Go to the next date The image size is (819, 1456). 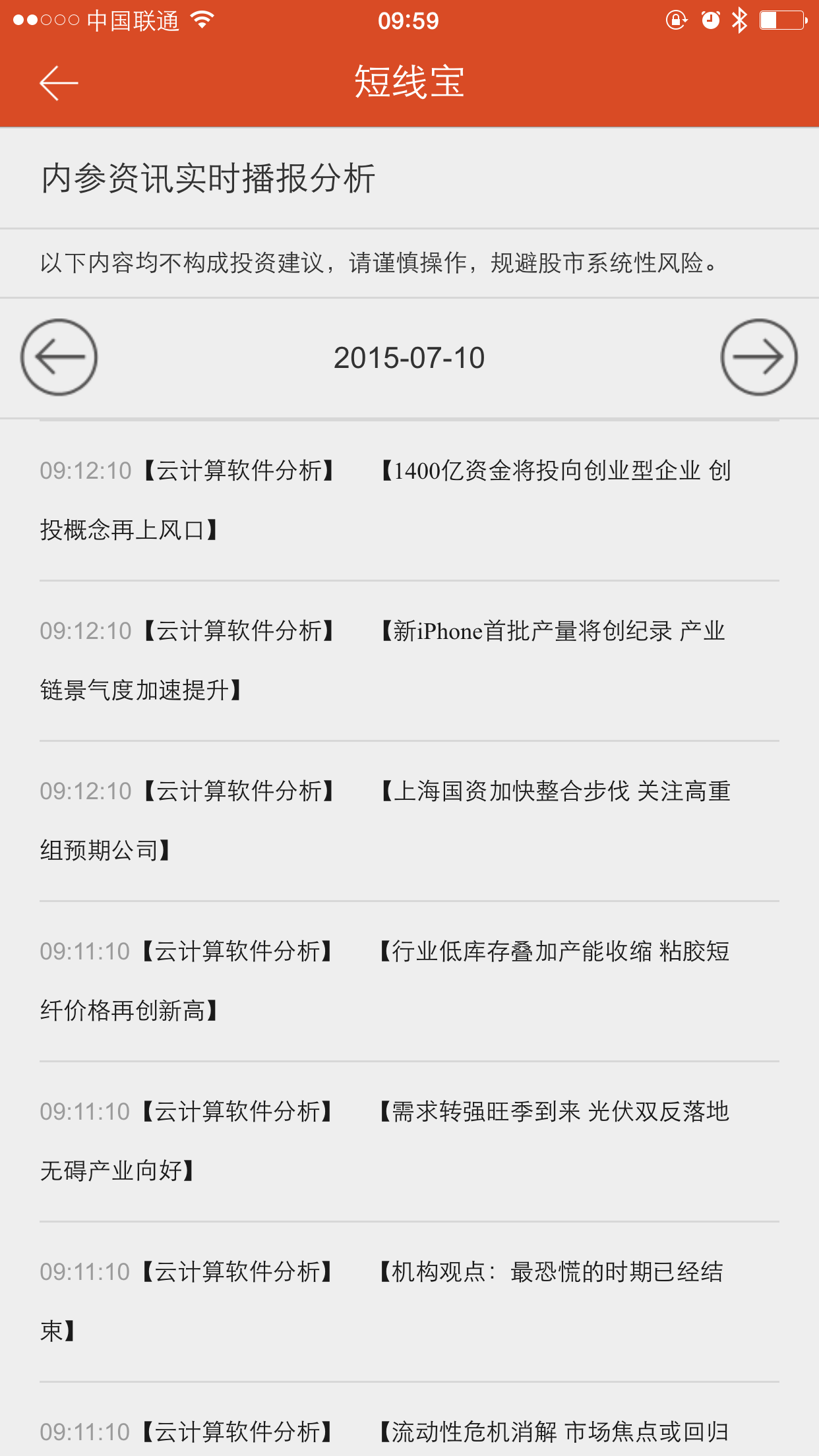[759, 357]
